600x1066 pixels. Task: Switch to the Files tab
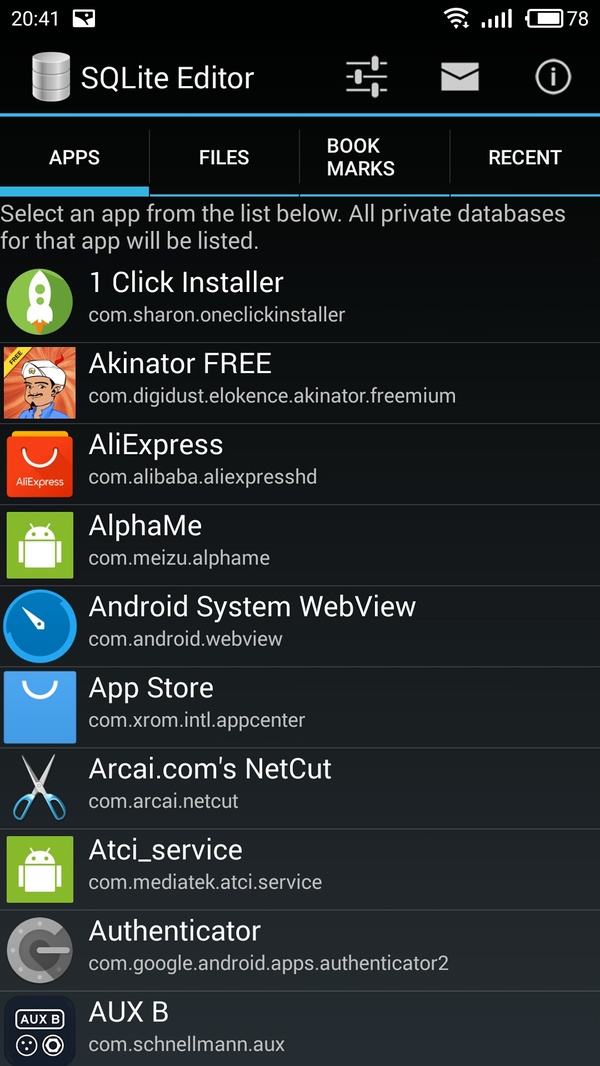click(x=224, y=157)
